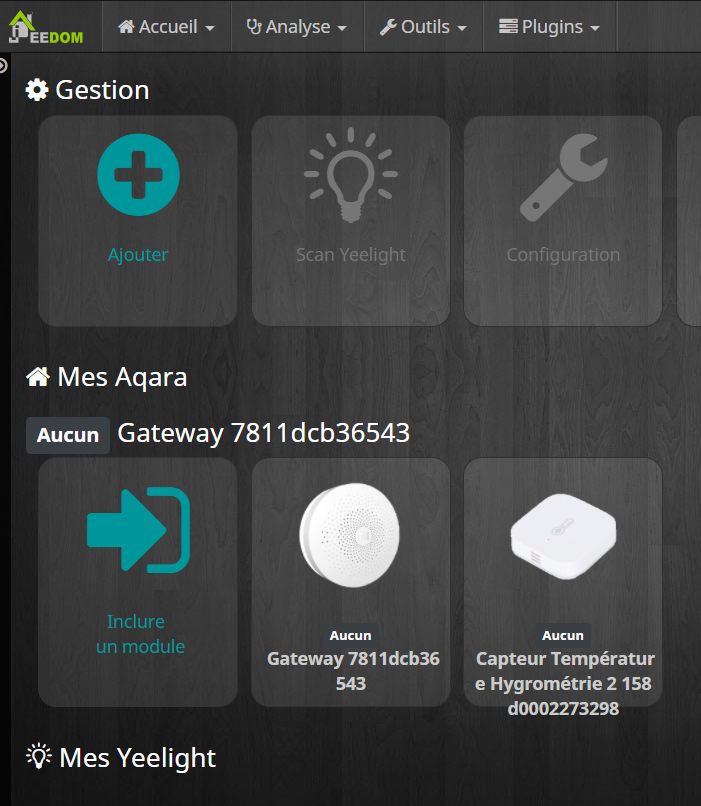The image size is (701, 806).
Task: Open the Accueil dropdown menu
Action: pyautogui.click(x=166, y=27)
